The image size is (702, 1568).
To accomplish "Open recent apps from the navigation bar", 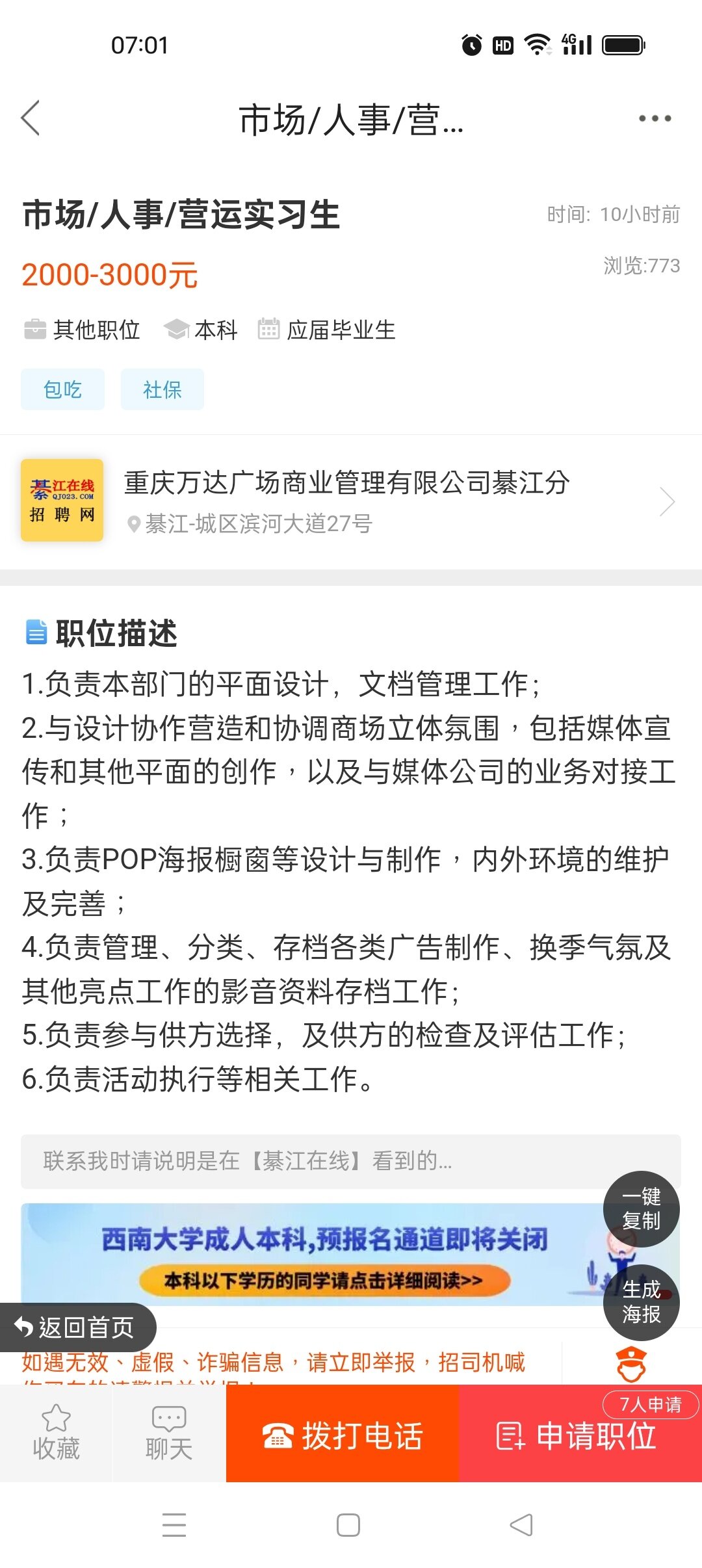I will coord(174,1524).
